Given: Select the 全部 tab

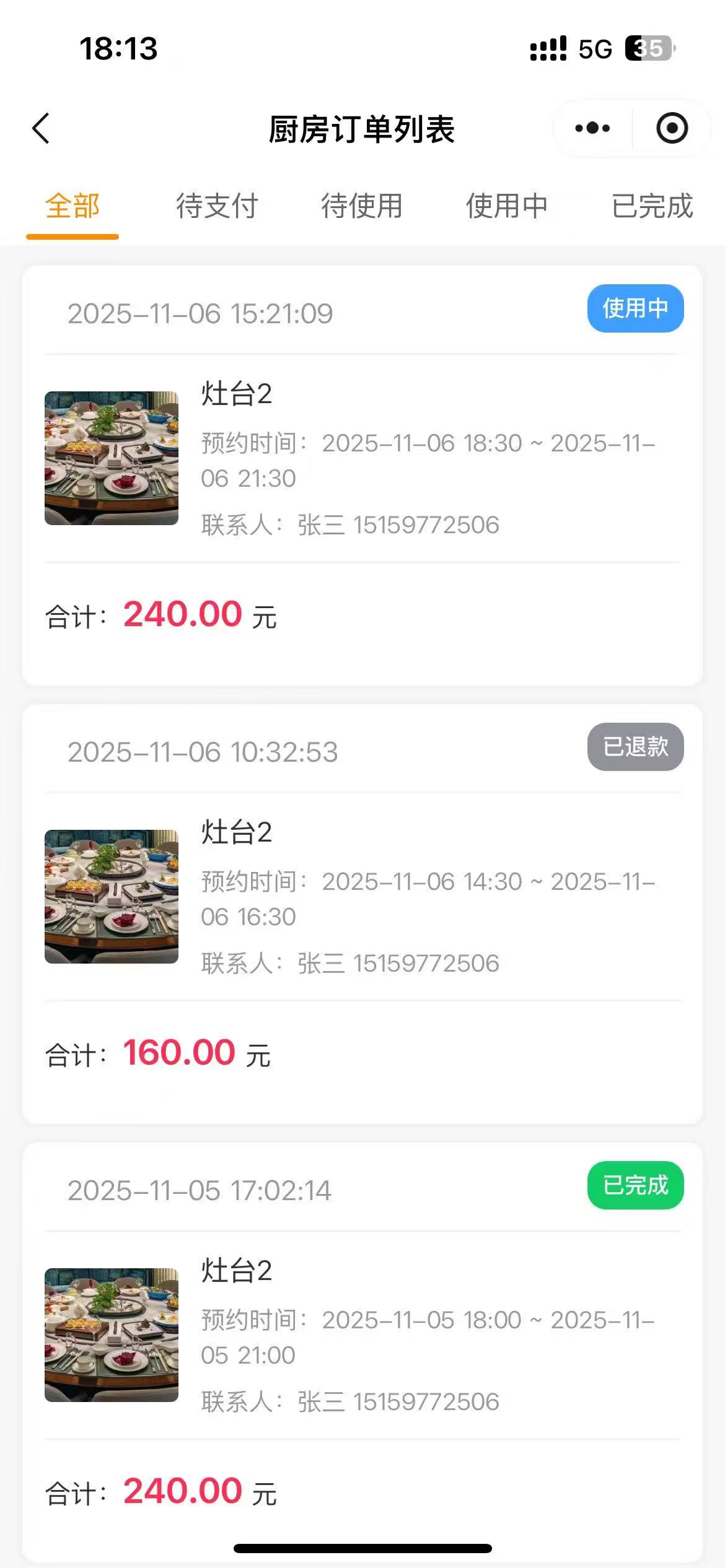Looking at the screenshot, I should [x=72, y=206].
